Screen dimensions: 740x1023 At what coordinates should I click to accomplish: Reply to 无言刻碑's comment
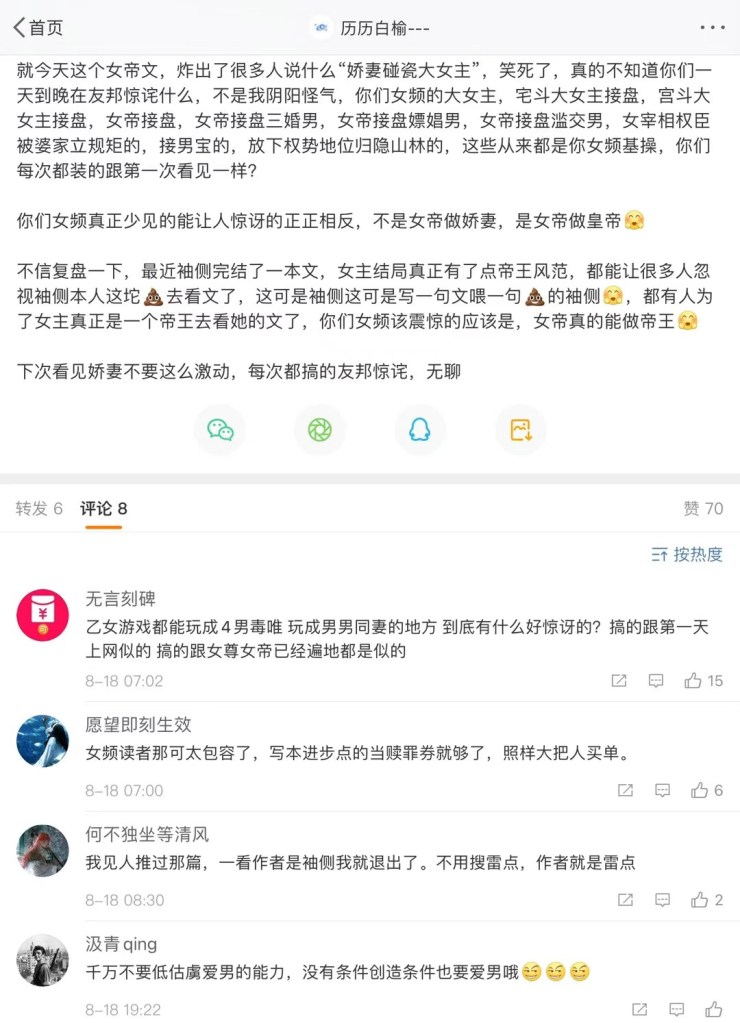pos(656,681)
